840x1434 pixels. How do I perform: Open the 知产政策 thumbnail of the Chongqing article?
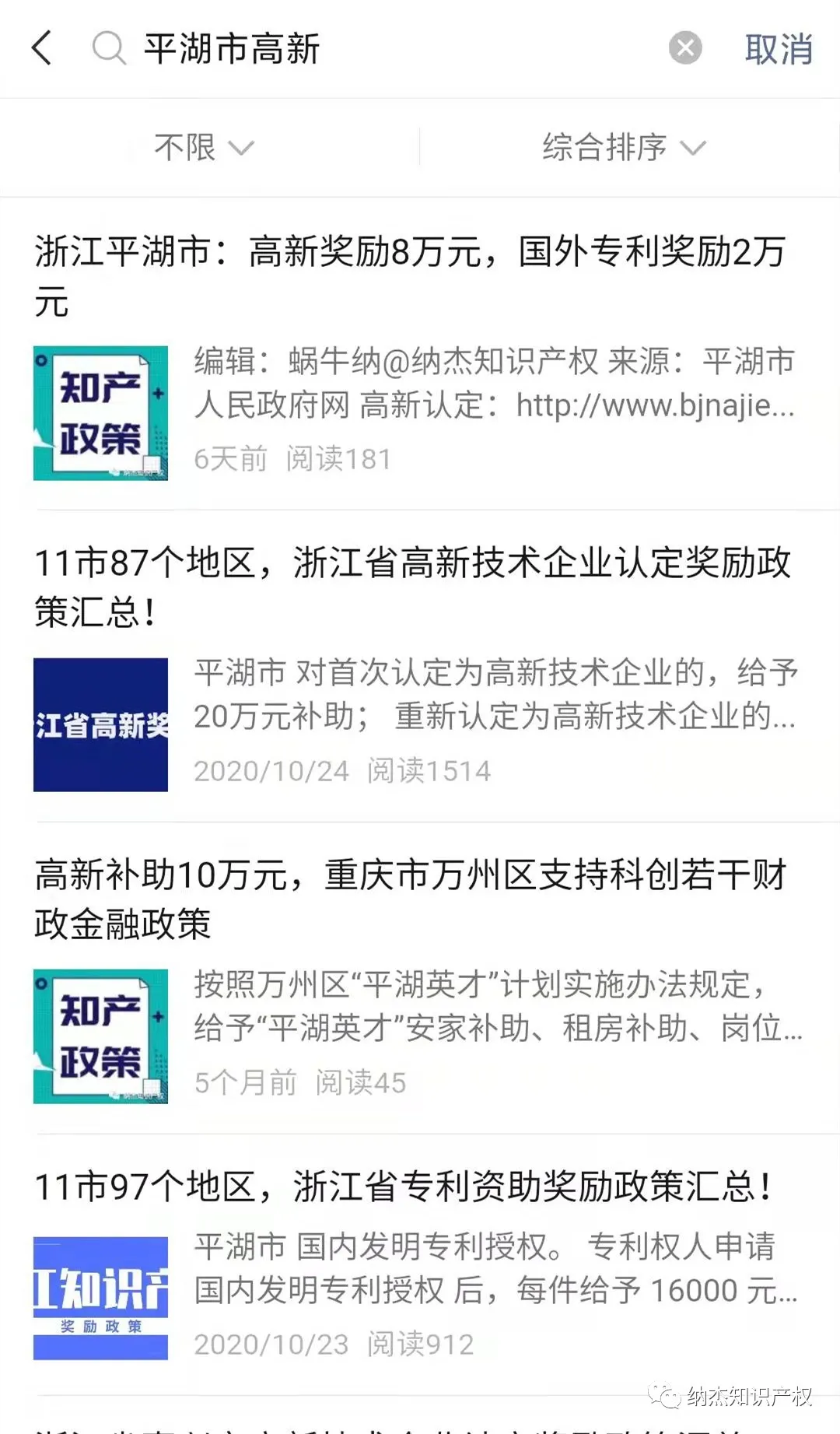(100, 1035)
